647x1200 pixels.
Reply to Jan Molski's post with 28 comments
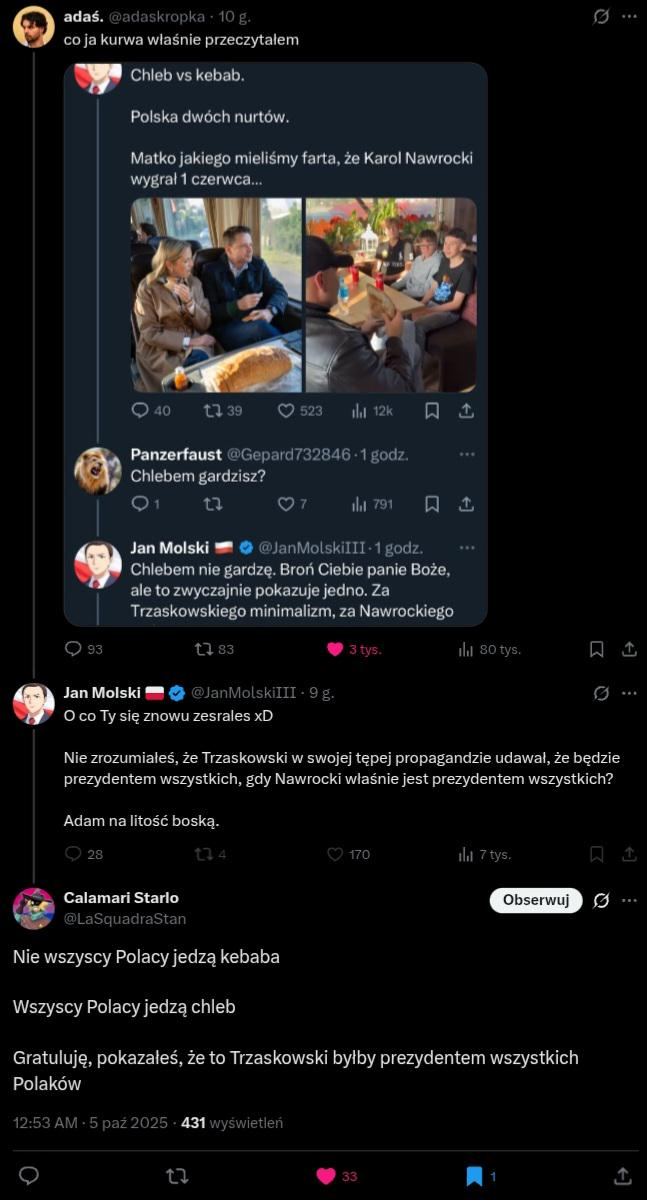pos(73,854)
